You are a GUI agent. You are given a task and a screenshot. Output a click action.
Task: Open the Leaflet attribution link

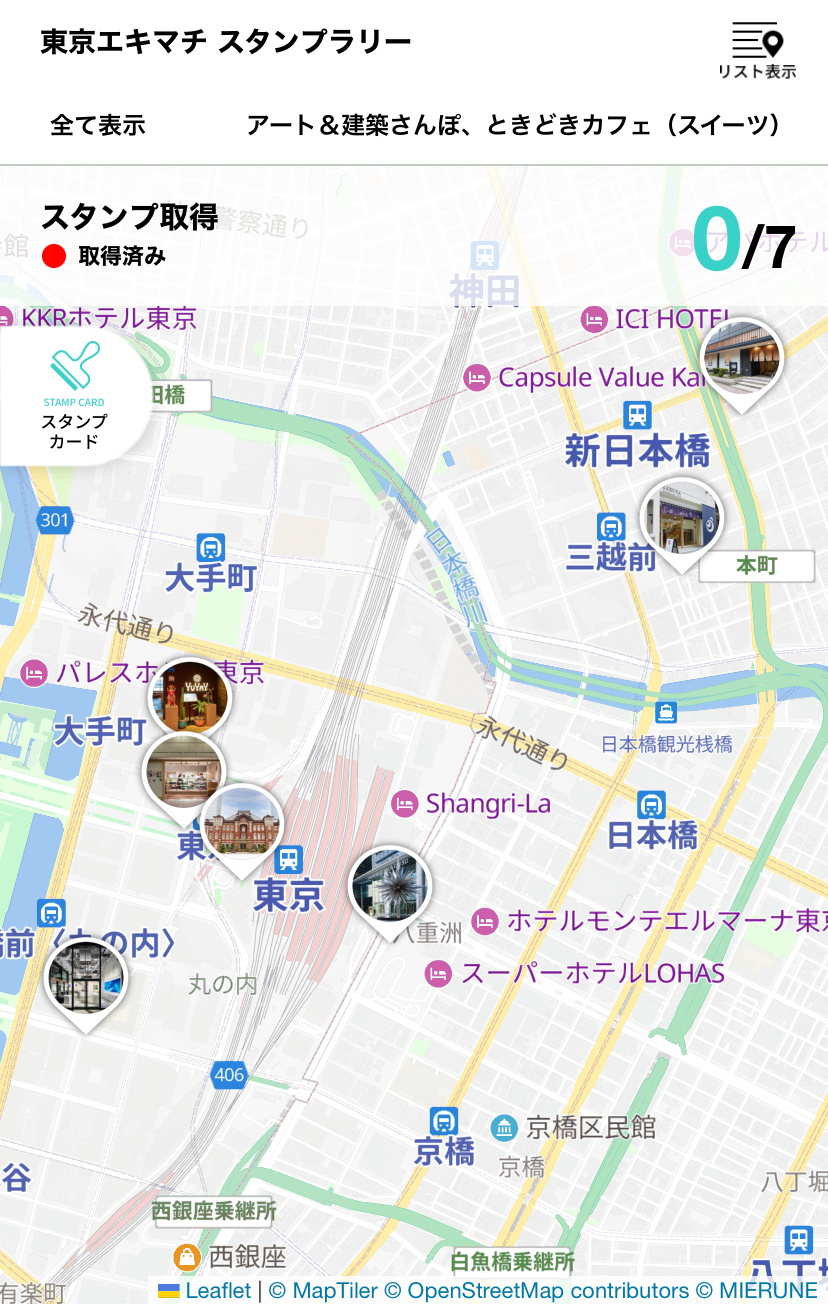point(217,1291)
